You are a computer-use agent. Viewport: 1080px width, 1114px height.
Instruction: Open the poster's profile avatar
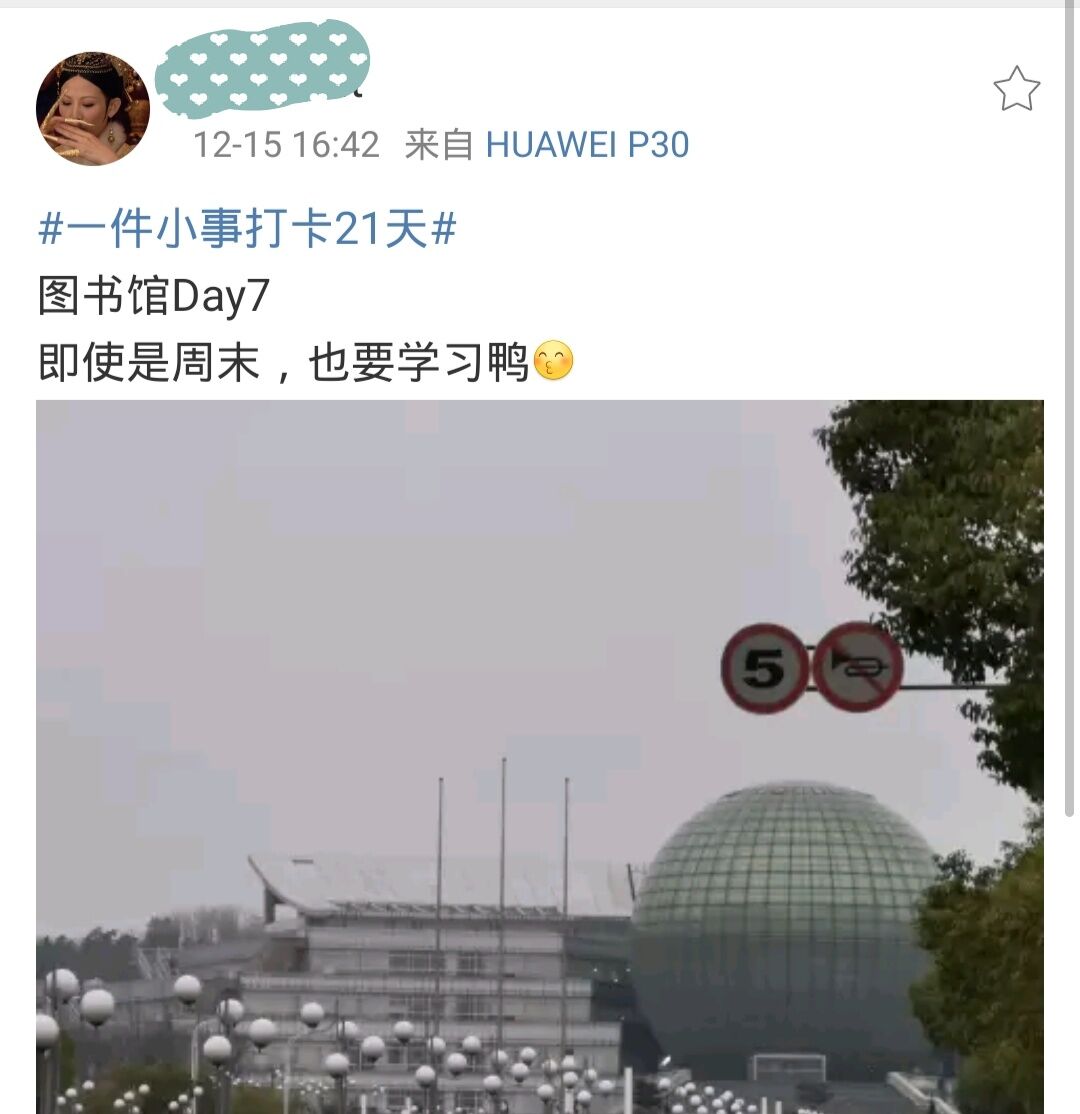point(93,109)
